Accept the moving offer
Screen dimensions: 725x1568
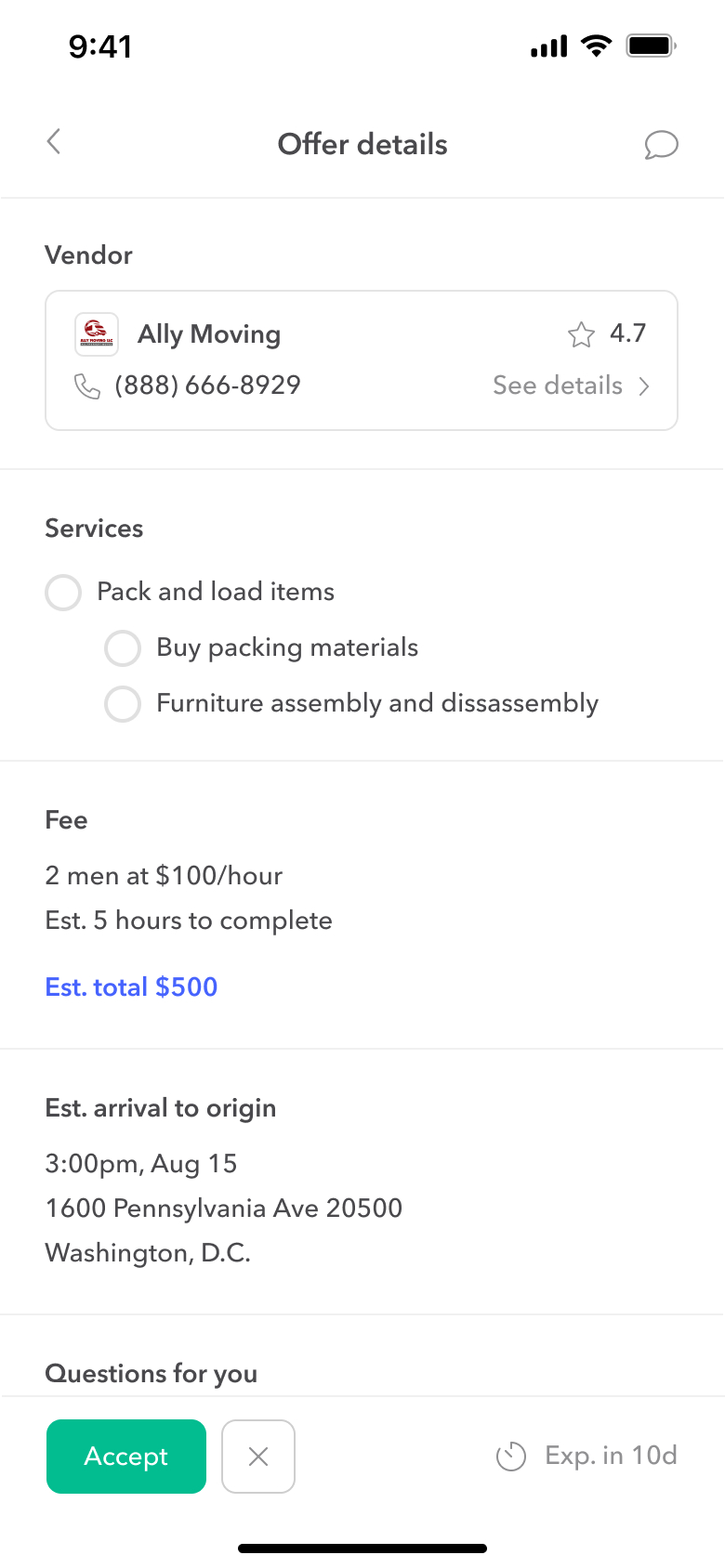tap(126, 1457)
